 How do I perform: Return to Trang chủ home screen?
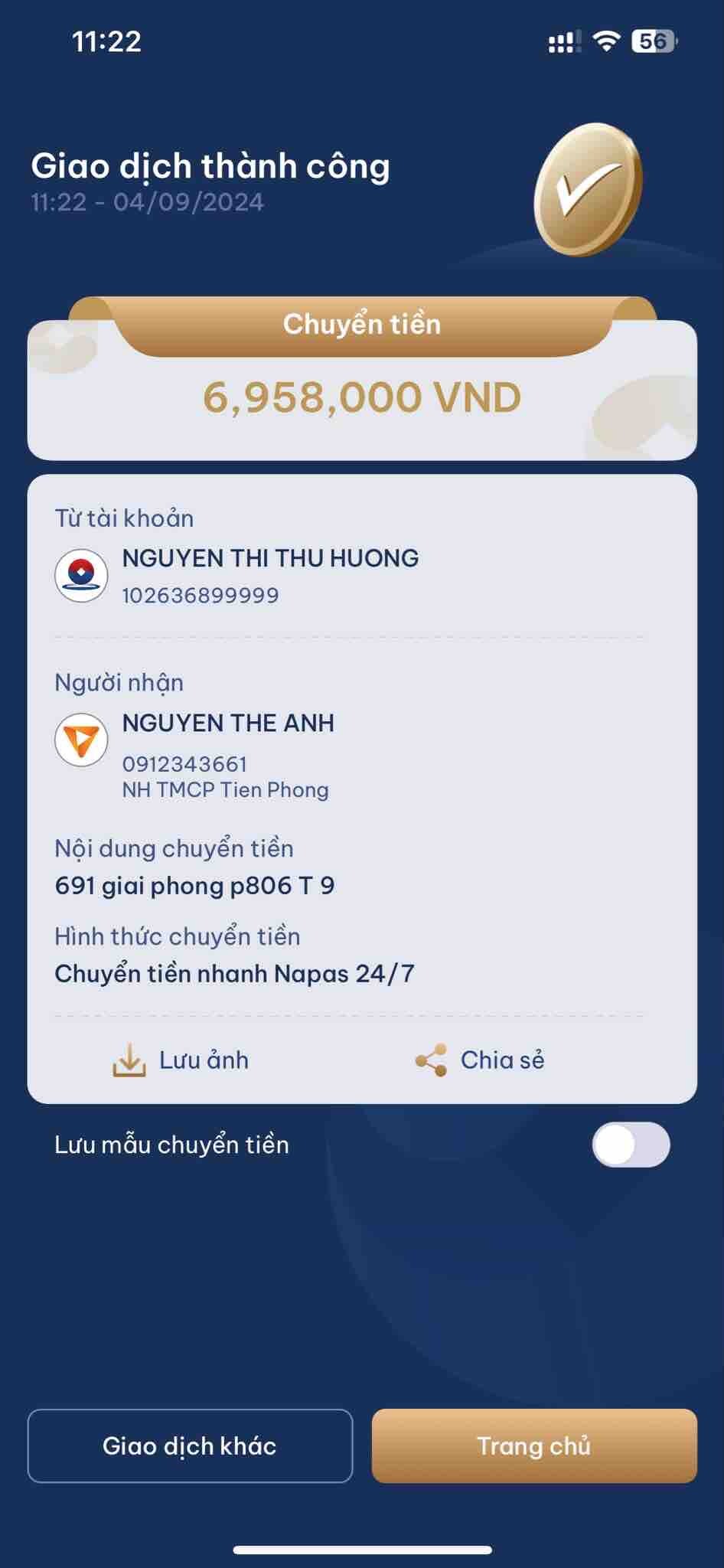pyautogui.click(x=533, y=1445)
